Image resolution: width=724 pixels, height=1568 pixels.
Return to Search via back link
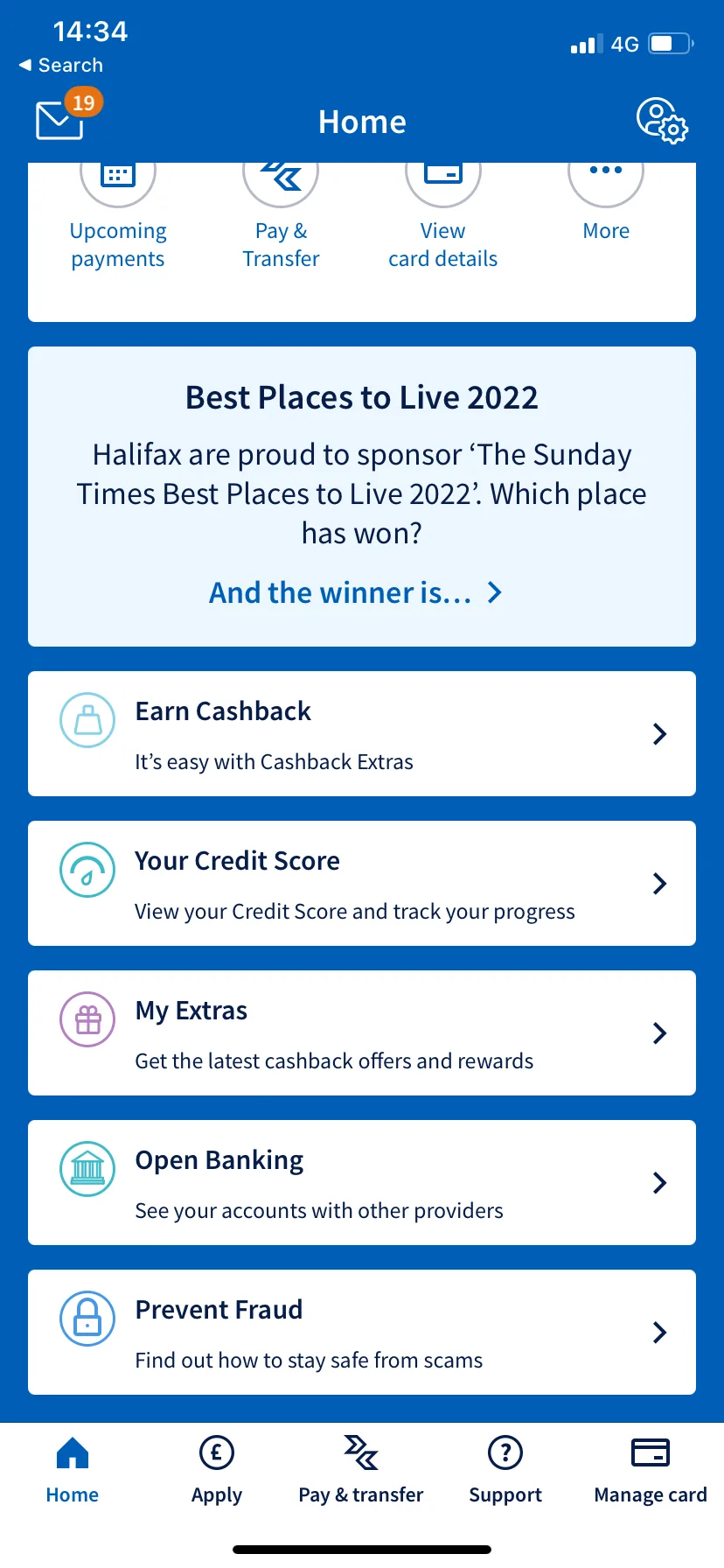61,66
